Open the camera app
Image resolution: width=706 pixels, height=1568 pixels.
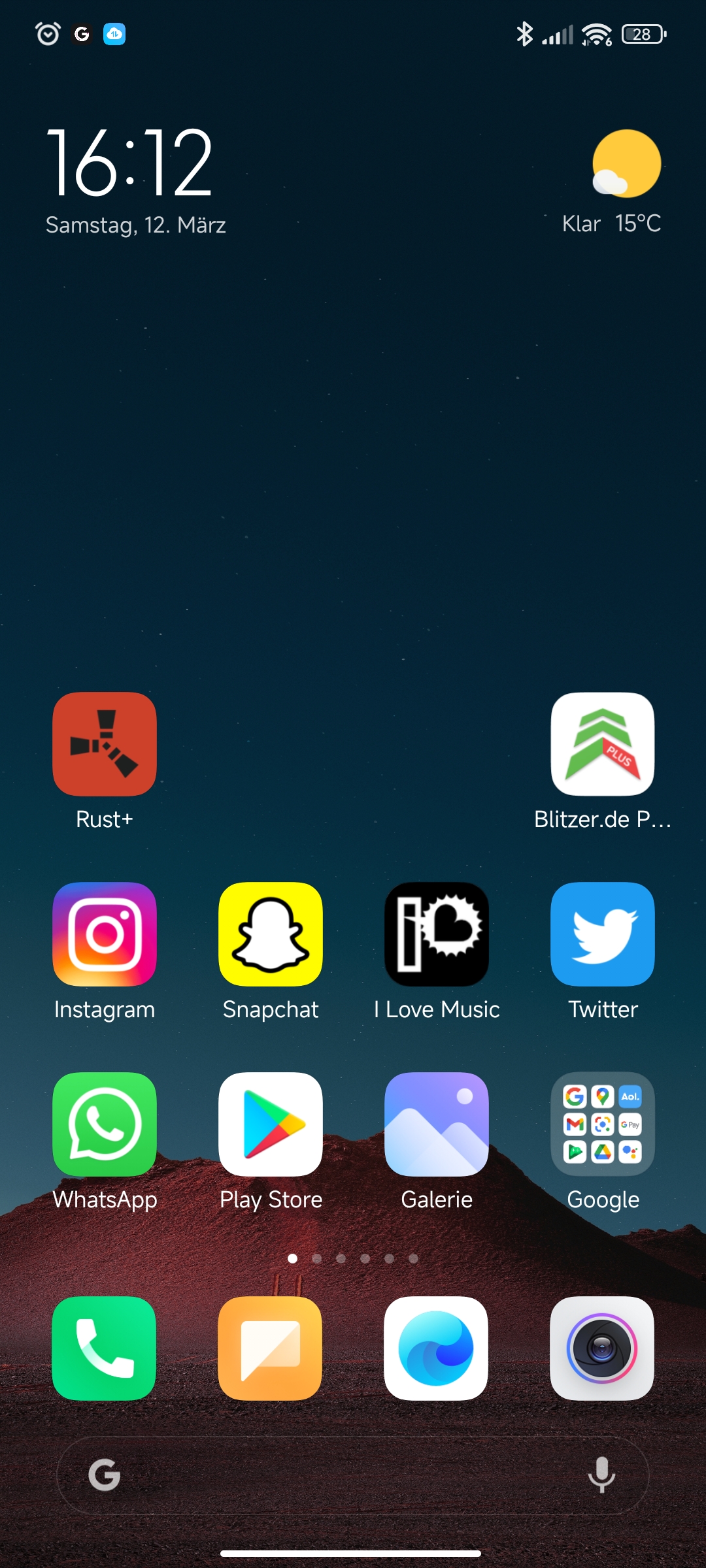coord(602,1348)
